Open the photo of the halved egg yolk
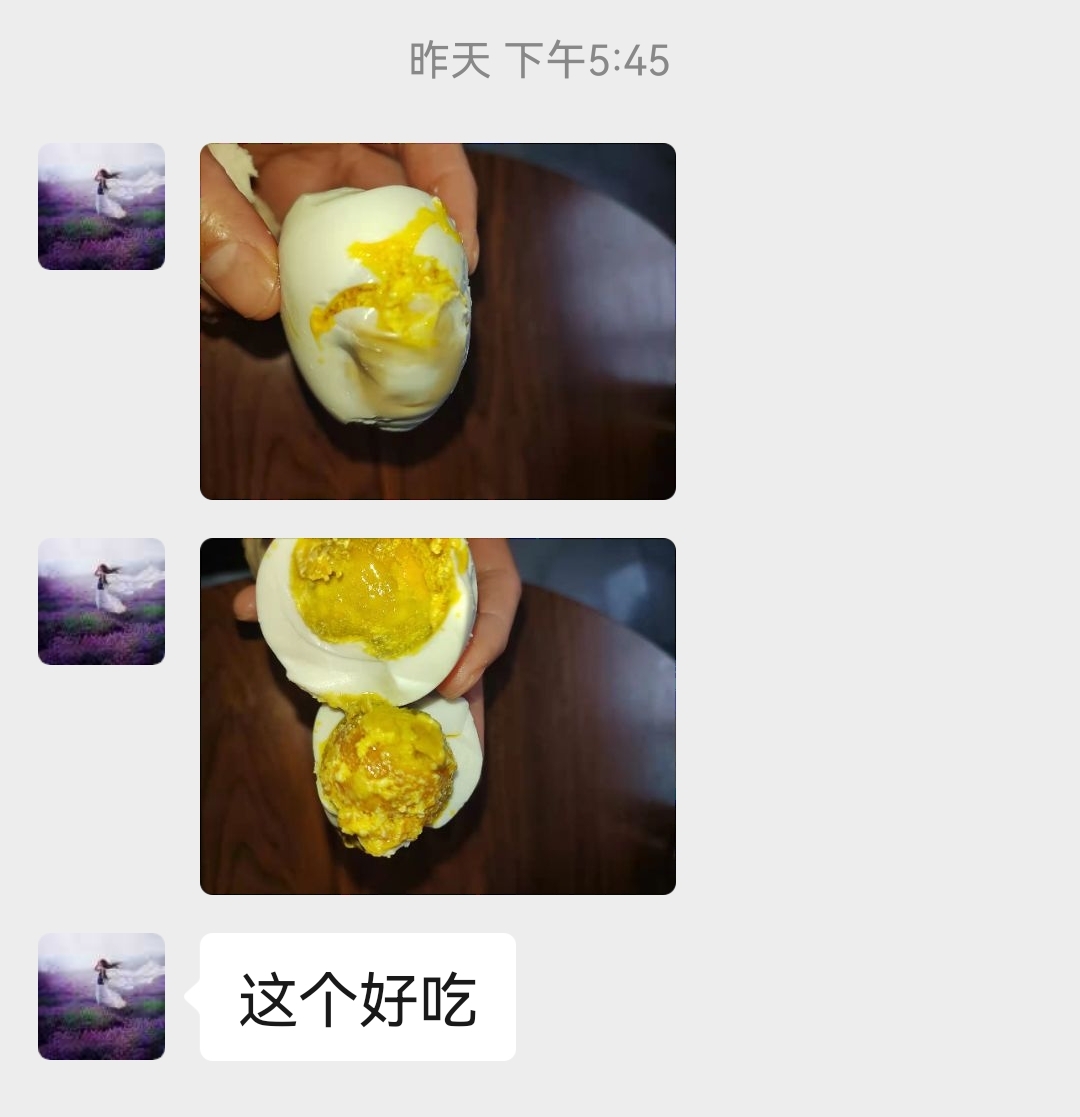 click(438, 716)
